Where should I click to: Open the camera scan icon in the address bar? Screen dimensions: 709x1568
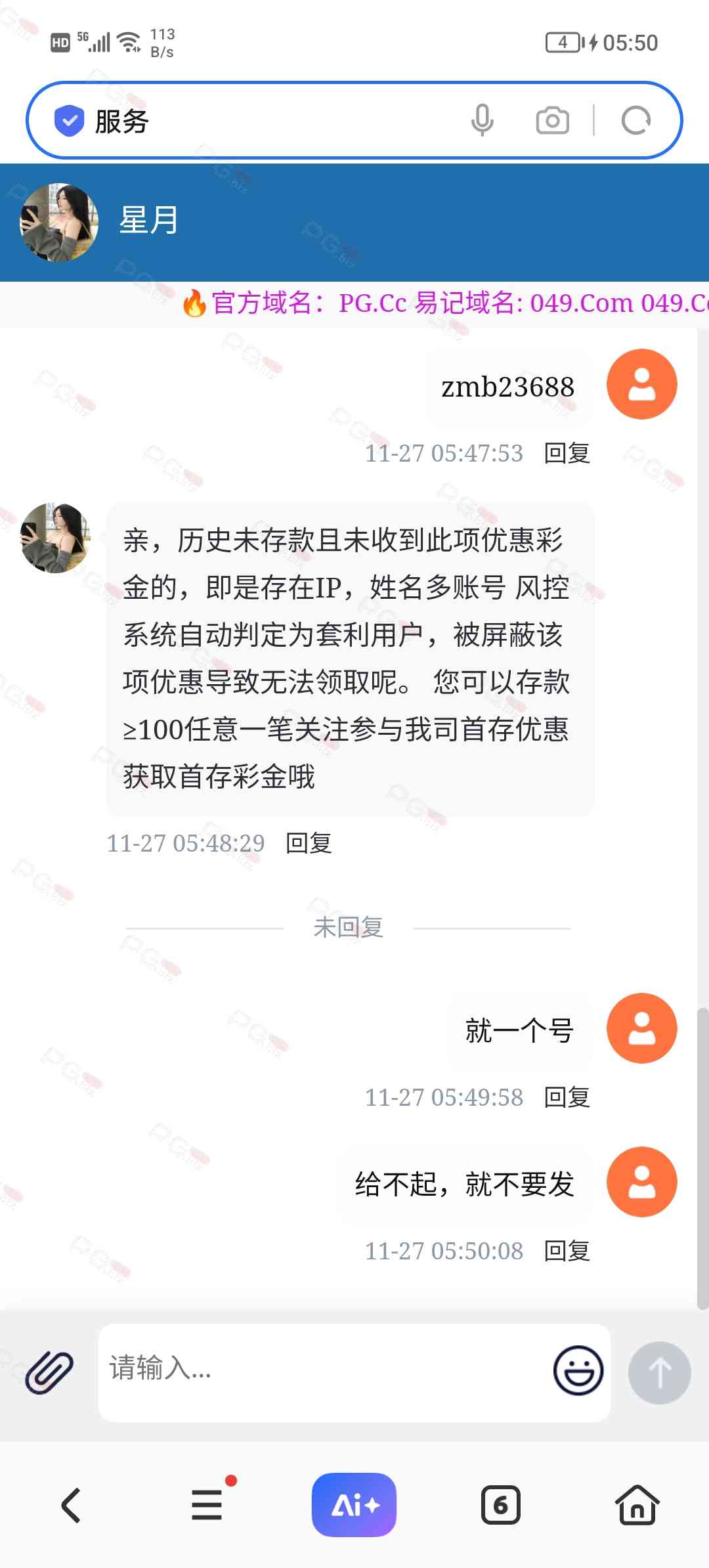[x=552, y=121]
